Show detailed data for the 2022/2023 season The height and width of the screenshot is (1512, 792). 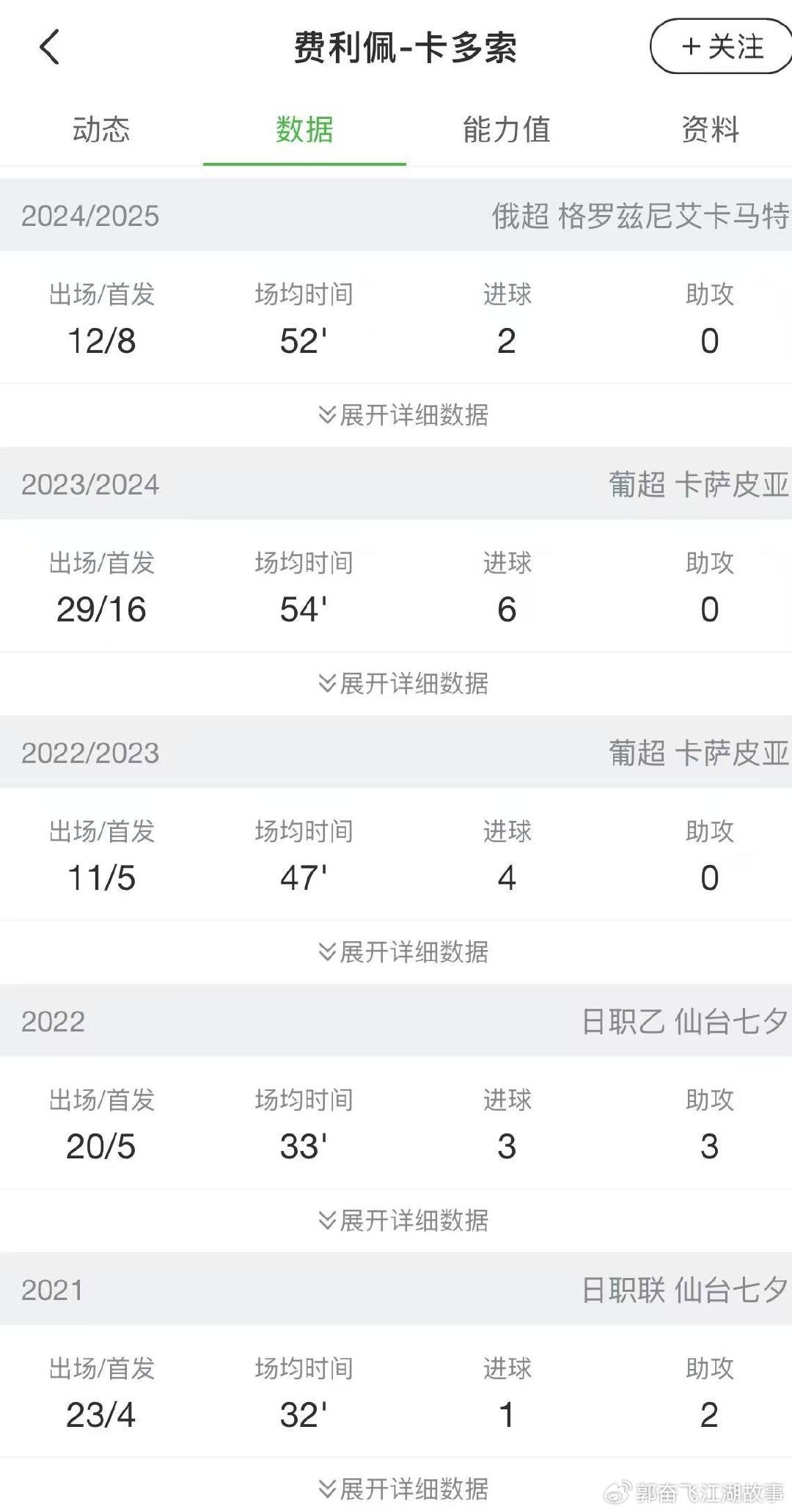pyautogui.click(x=403, y=952)
